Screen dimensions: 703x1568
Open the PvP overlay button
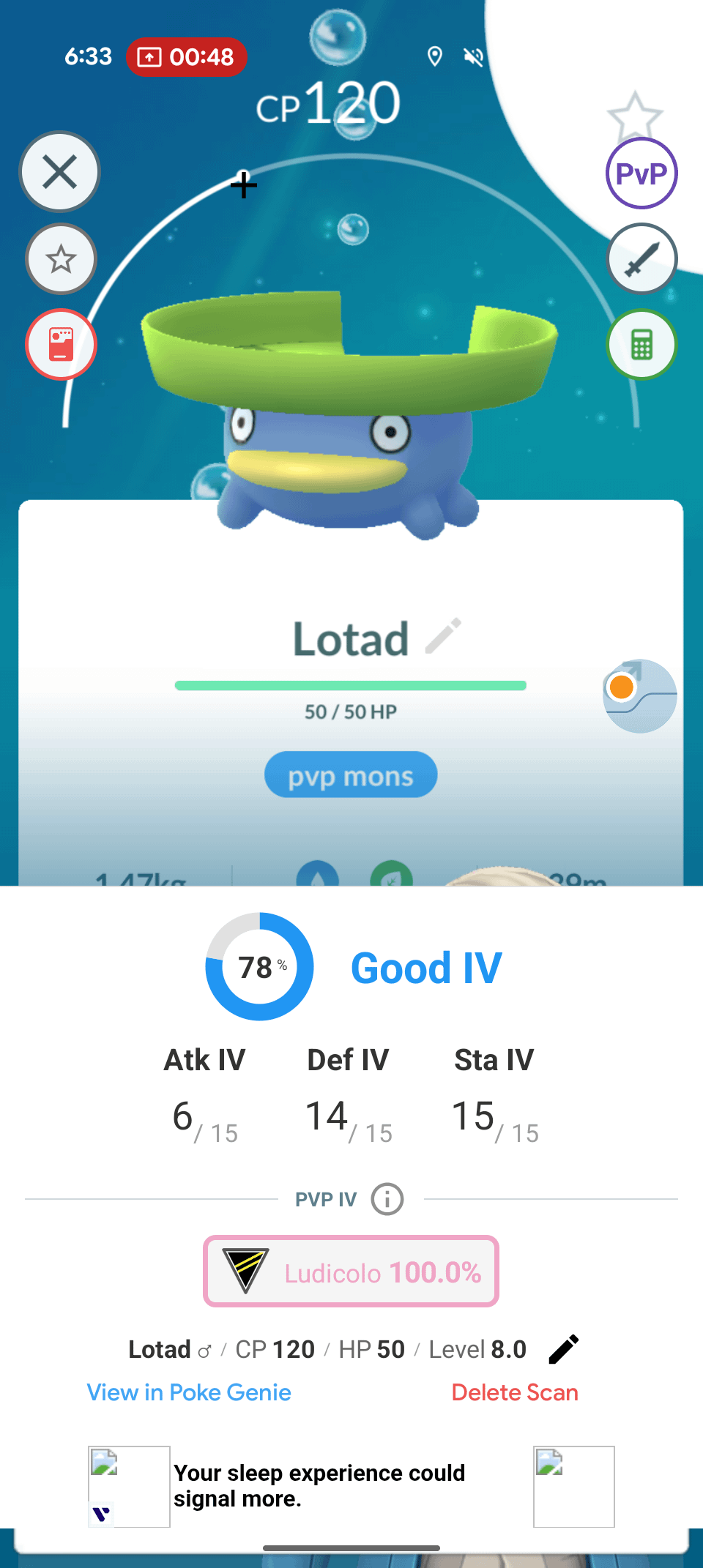[x=641, y=173]
